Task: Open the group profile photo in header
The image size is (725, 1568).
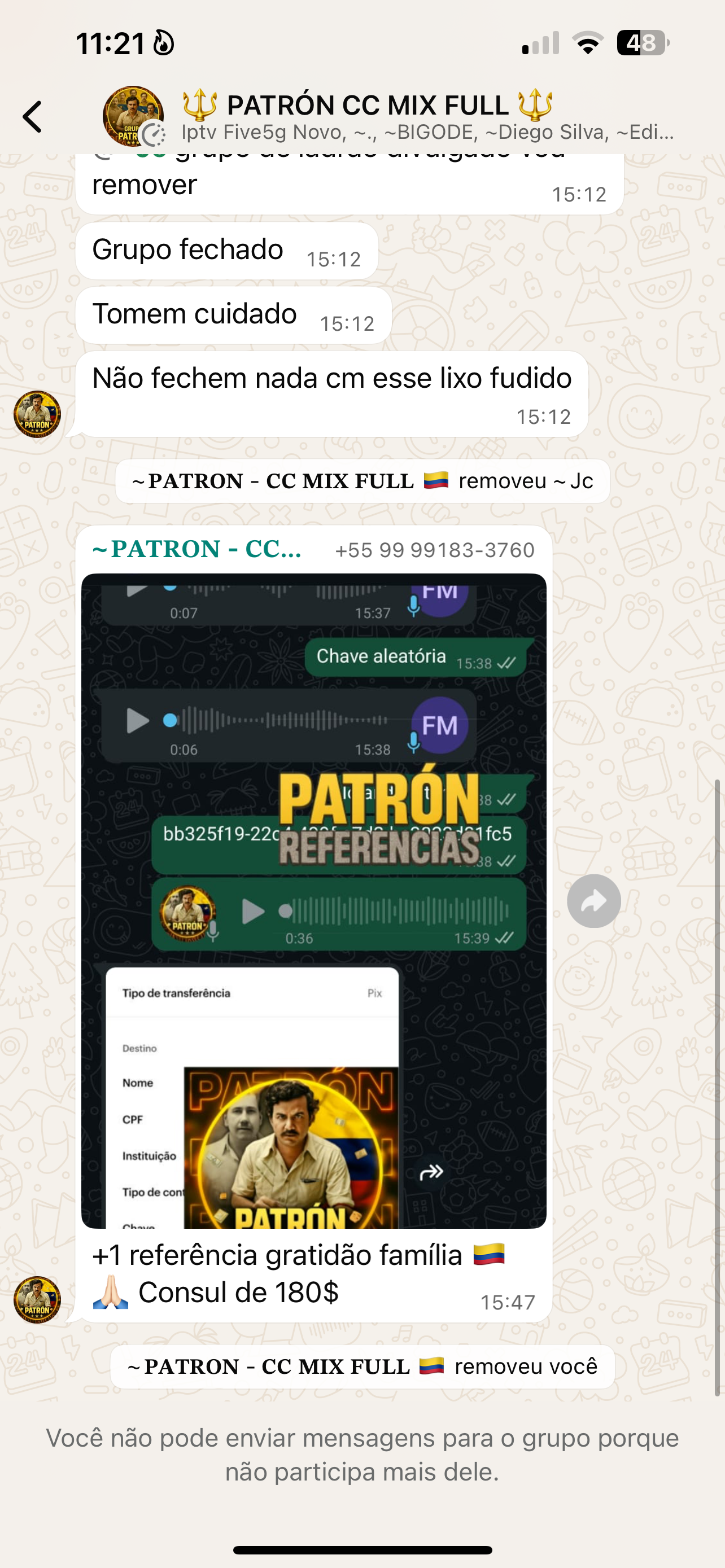Action: pyautogui.click(x=133, y=116)
